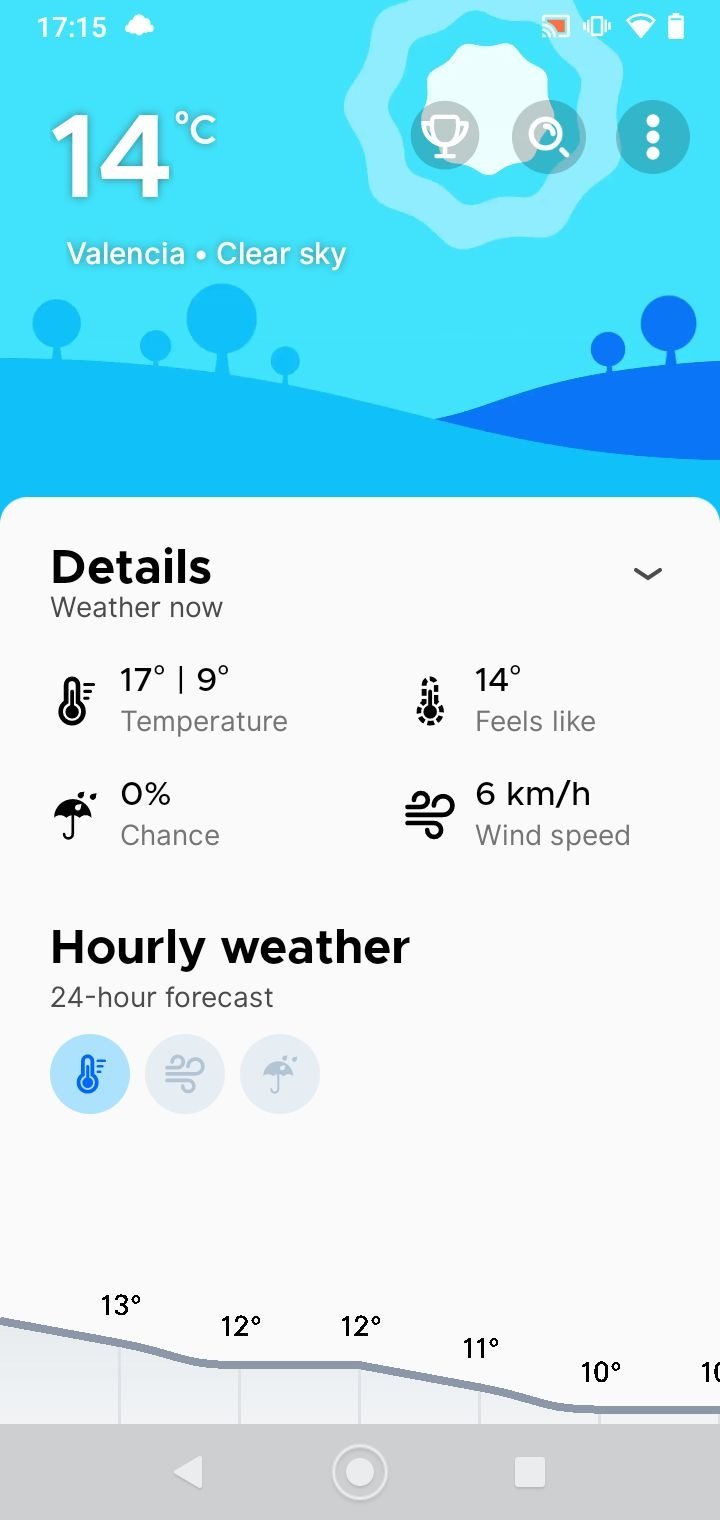Open the three-dot overflow menu
The image size is (720, 1520).
653,137
